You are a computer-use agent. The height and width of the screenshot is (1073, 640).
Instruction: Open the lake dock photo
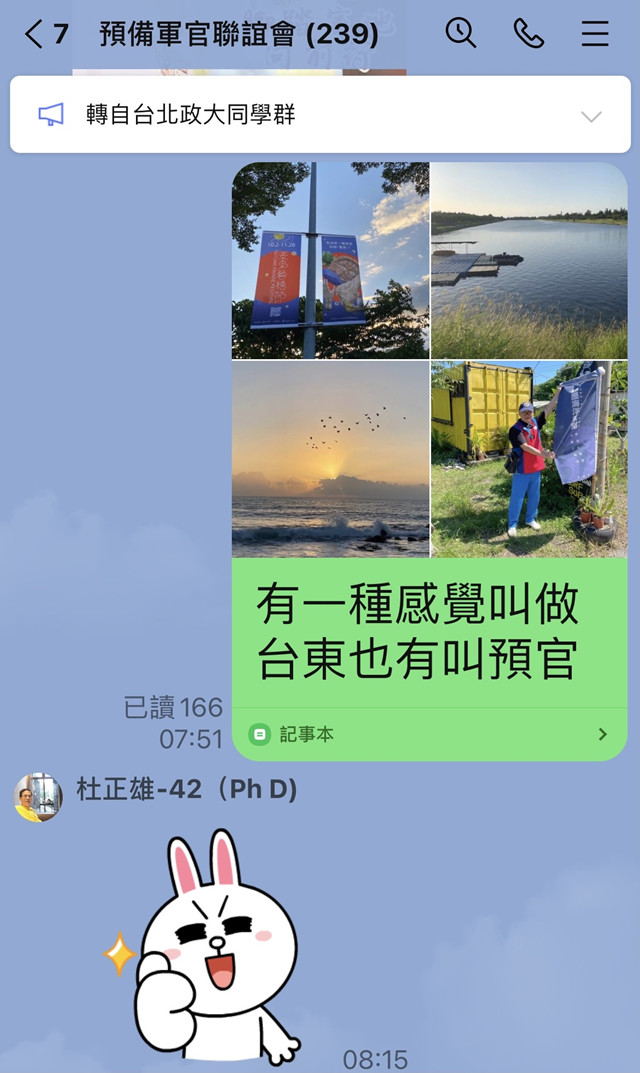tap(529, 261)
